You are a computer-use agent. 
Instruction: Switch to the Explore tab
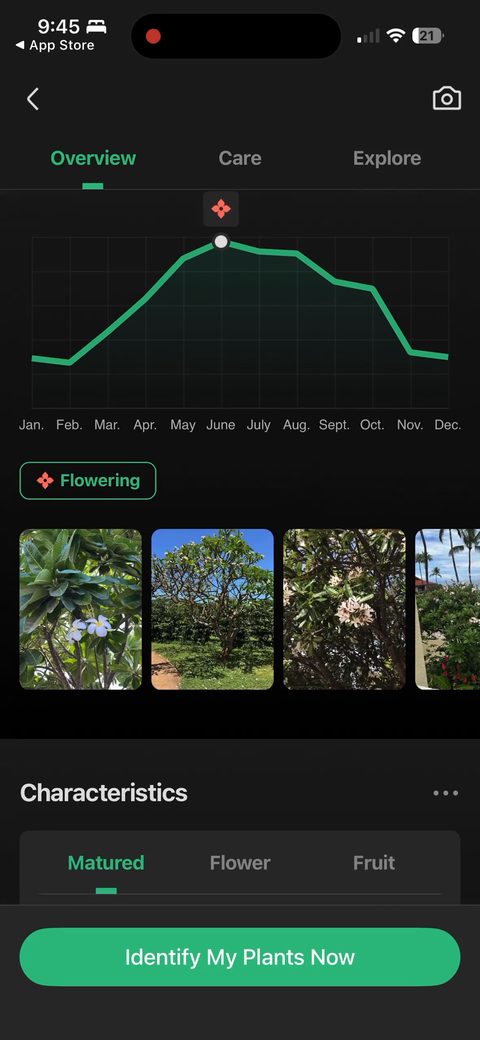click(x=387, y=159)
